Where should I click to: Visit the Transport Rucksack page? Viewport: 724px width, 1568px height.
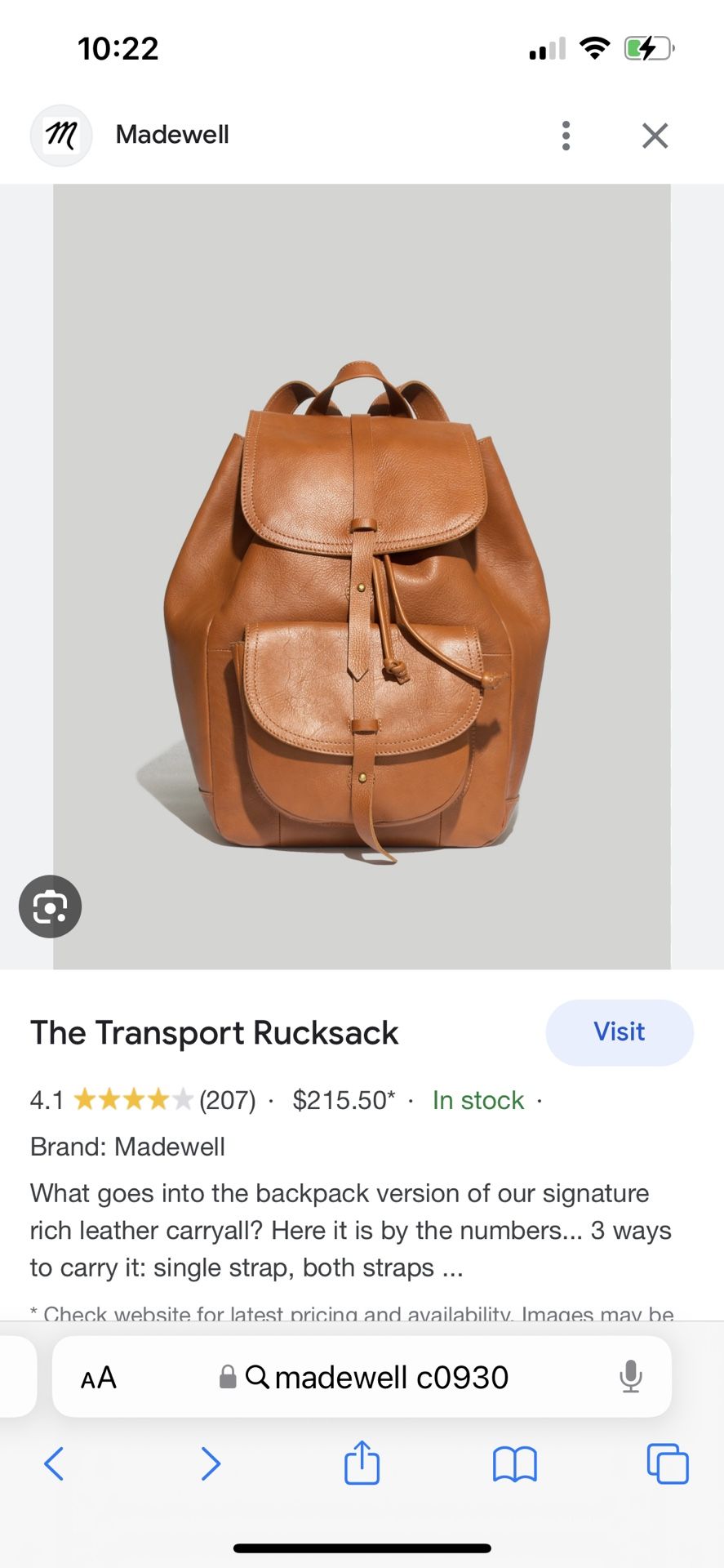[620, 1032]
